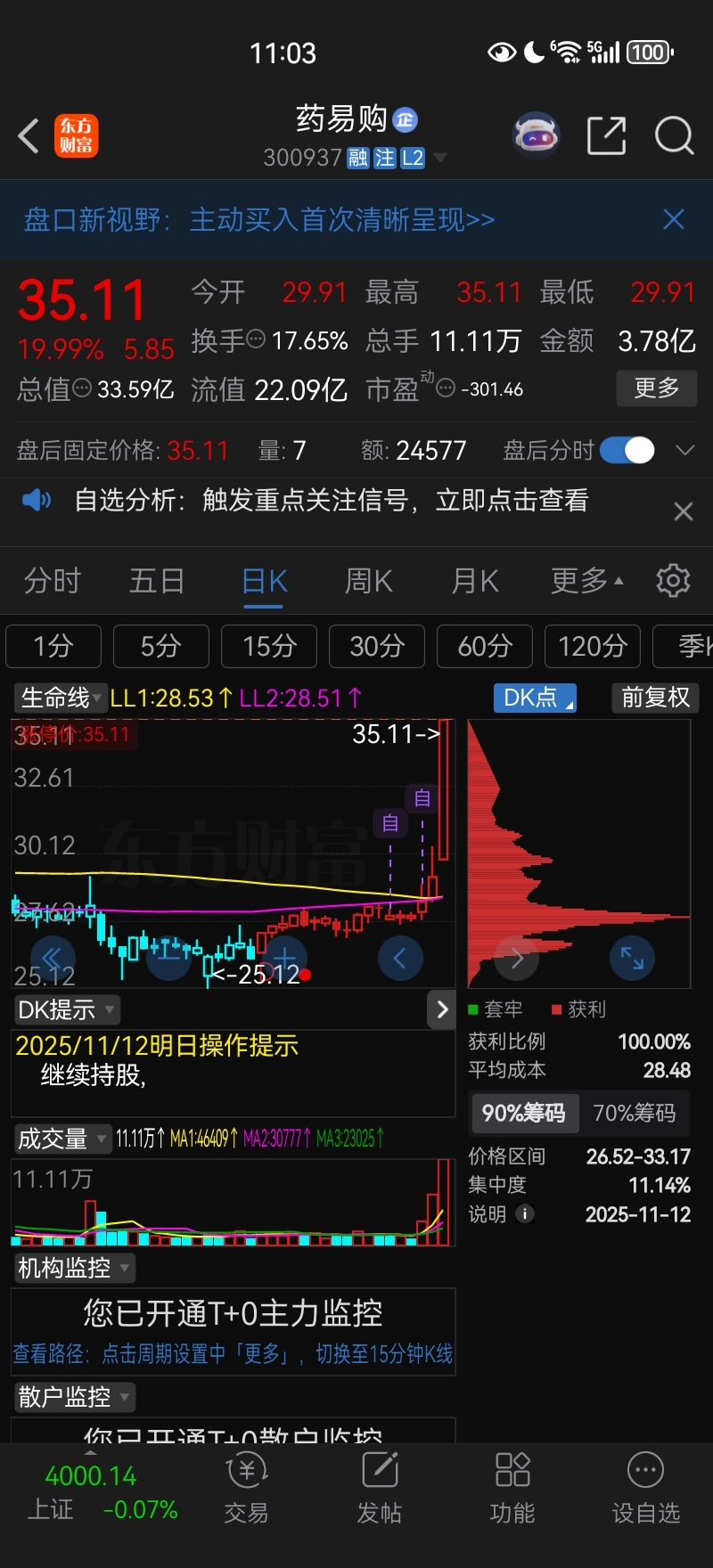Go back using the top-left arrow
713x1568 pixels.
click(29, 136)
